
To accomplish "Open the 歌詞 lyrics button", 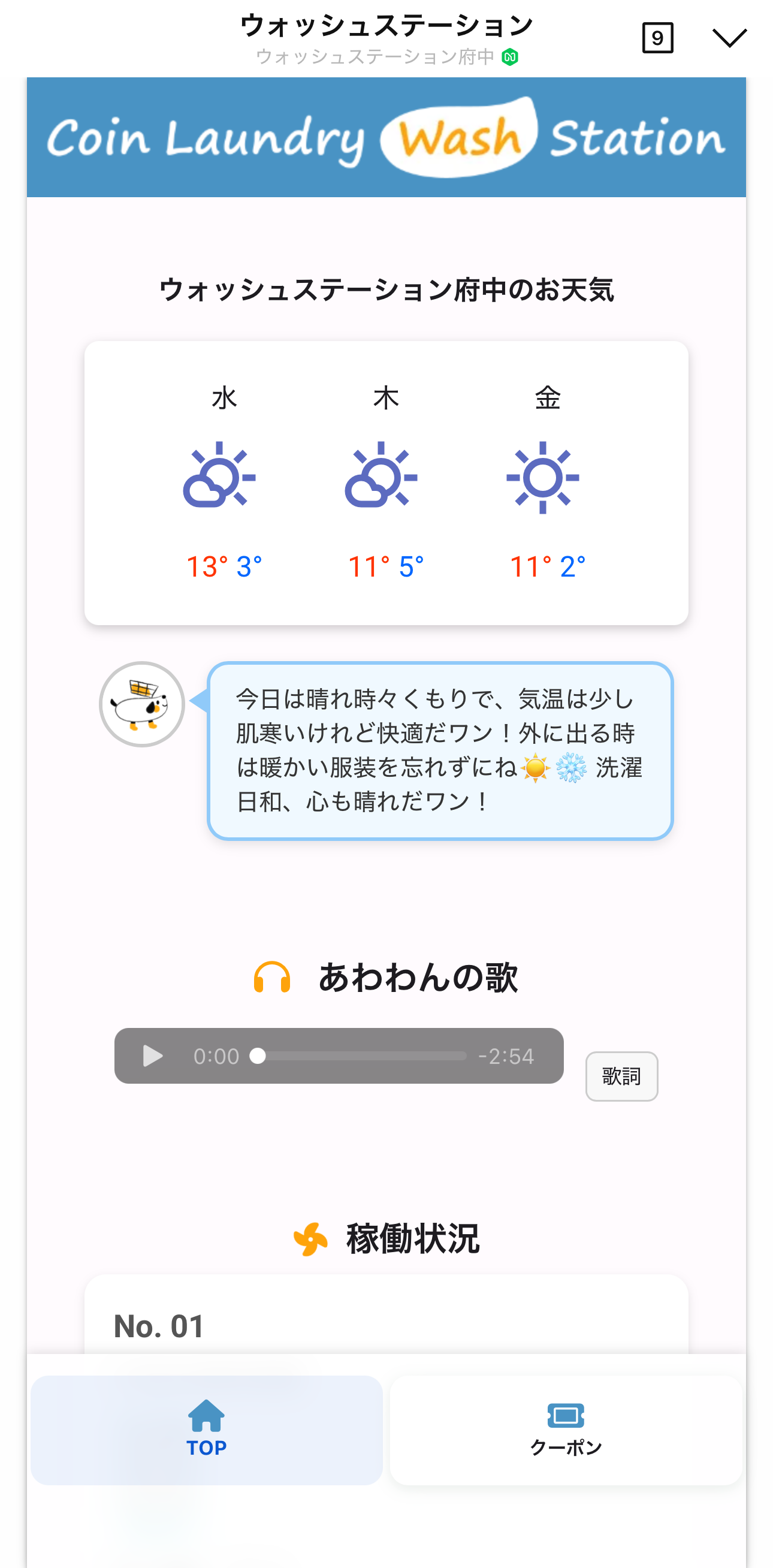I will [x=621, y=1076].
